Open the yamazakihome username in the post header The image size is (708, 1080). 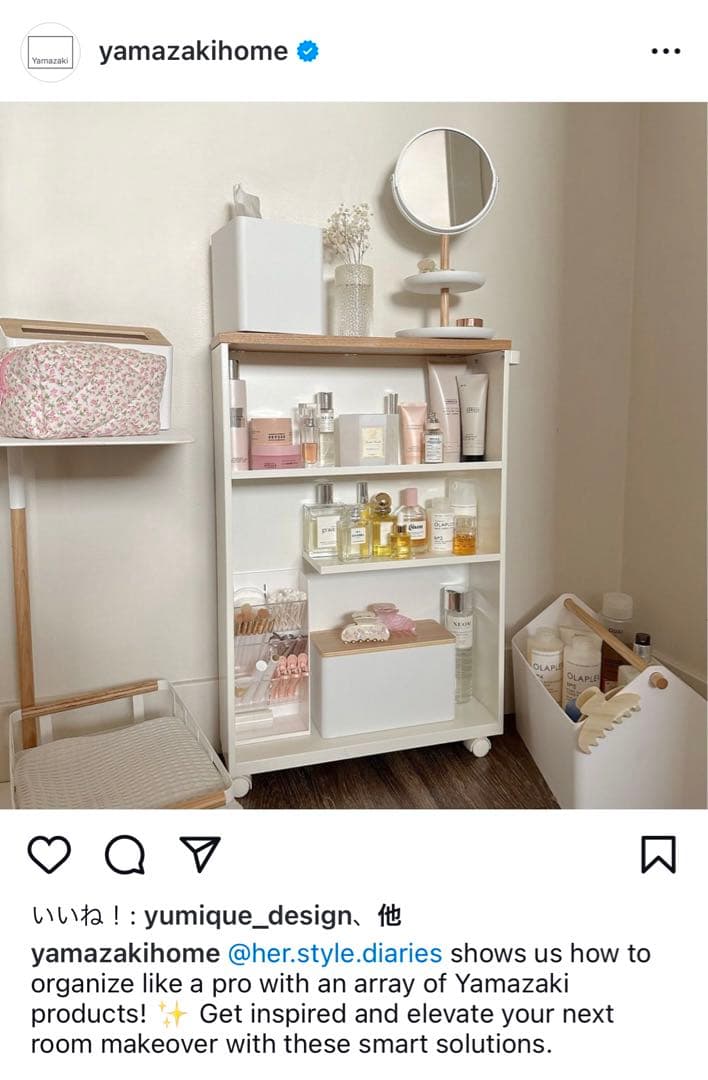[x=193, y=52]
